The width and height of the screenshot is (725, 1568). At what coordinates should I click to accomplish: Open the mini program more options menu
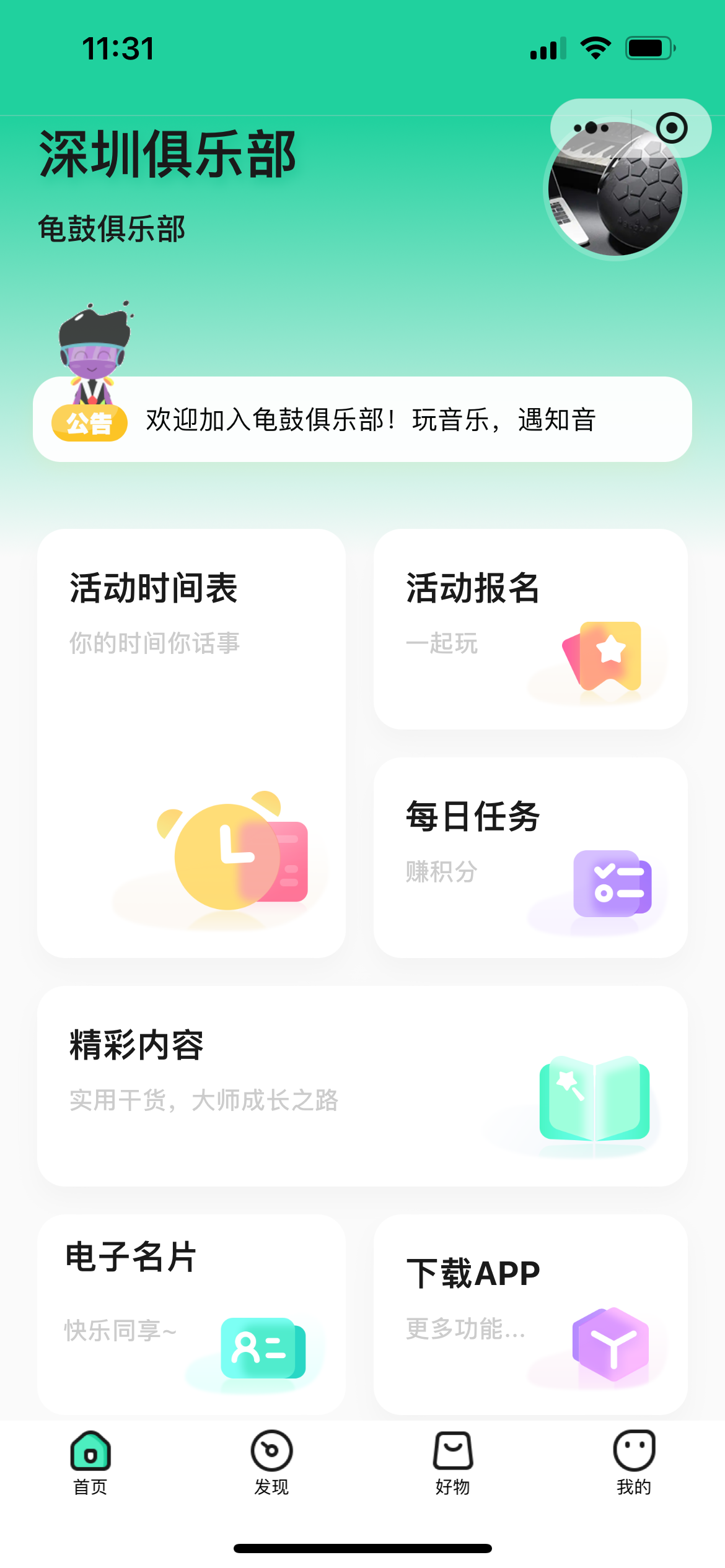coord(591,128)
